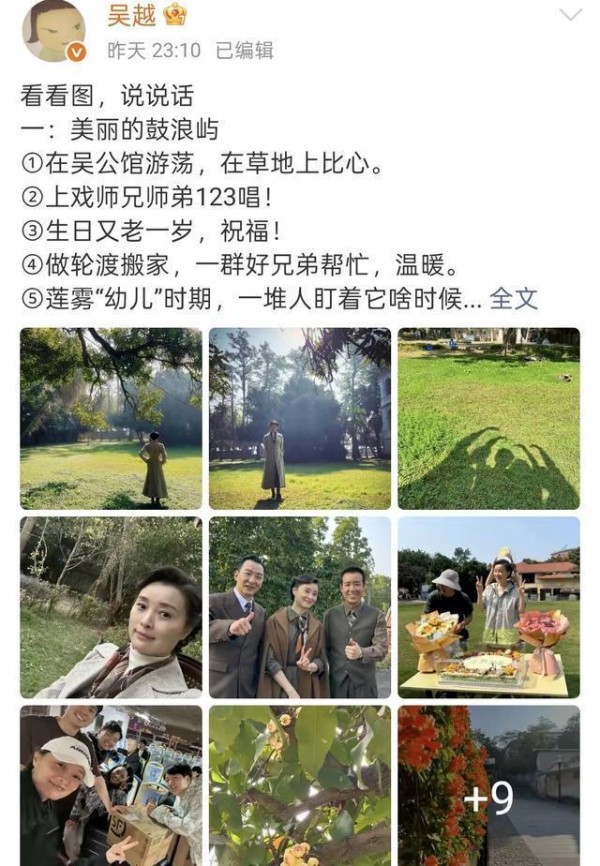The height and width of the screenshot is (866, 600).
Task: Open photo of person among tall pines
Action: point(300,419)
